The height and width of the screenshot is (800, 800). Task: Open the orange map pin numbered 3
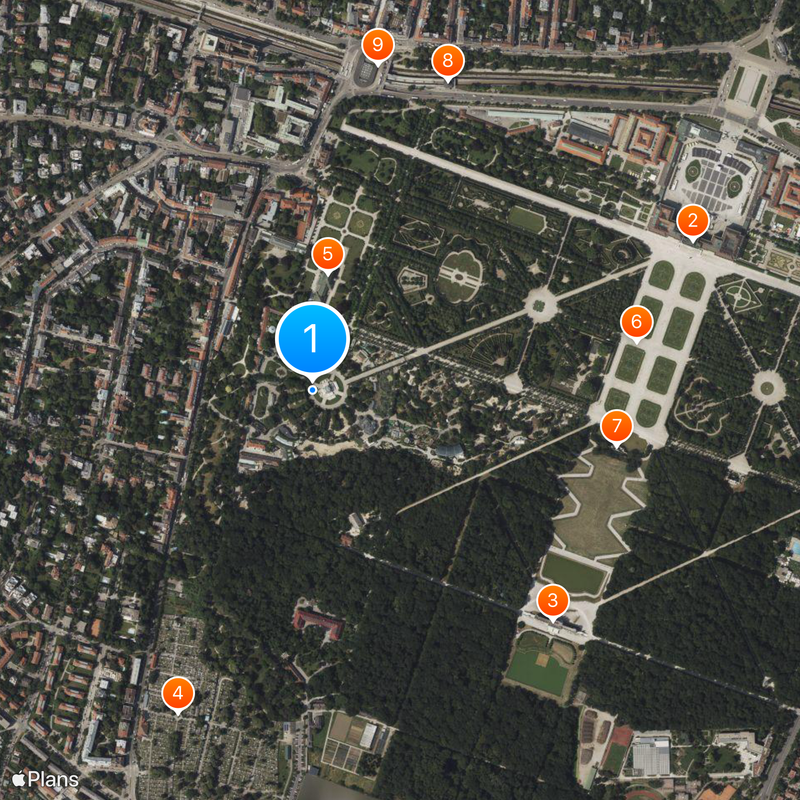point(552,601)
